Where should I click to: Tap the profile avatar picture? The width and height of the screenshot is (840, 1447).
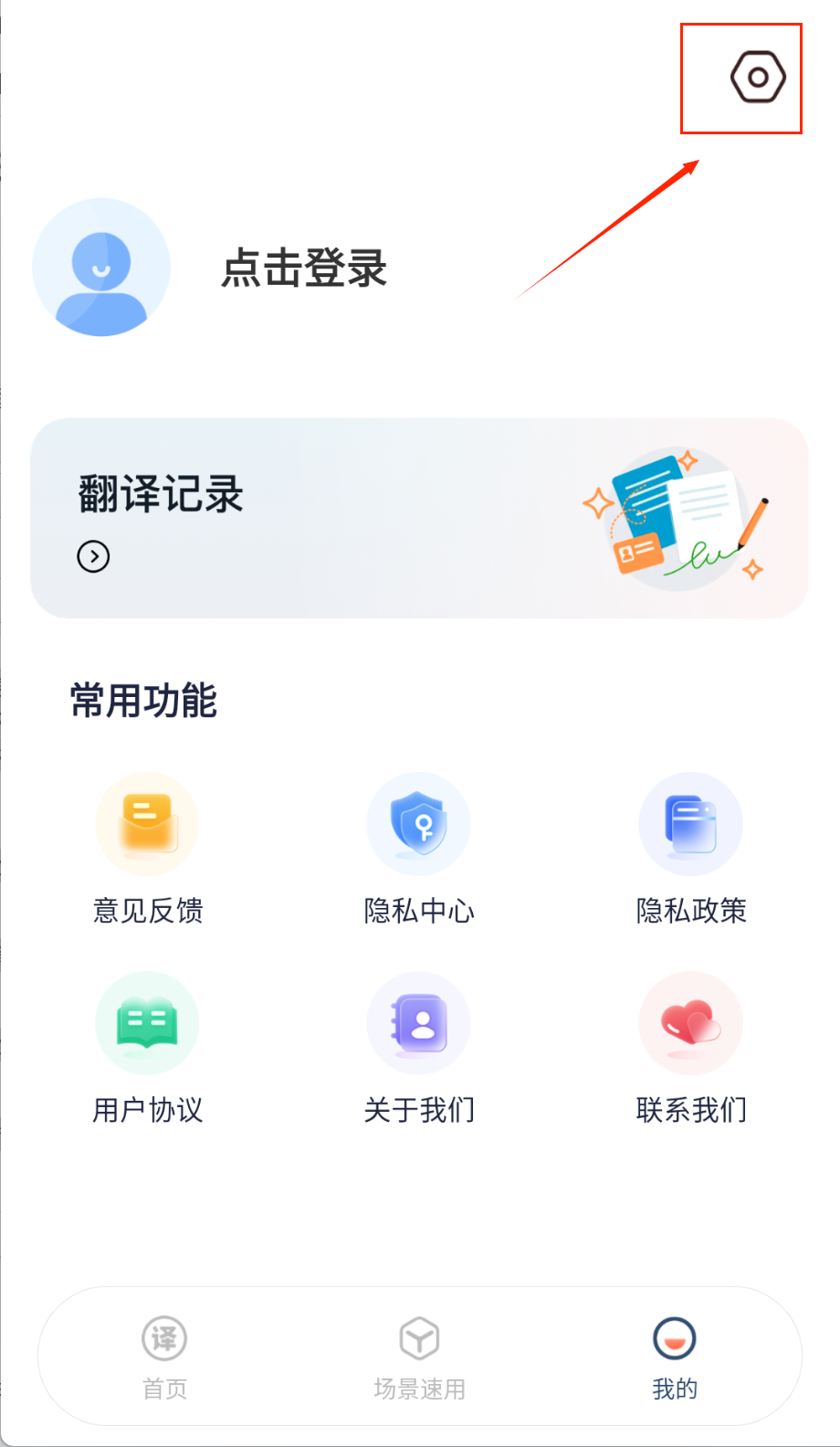101,268
